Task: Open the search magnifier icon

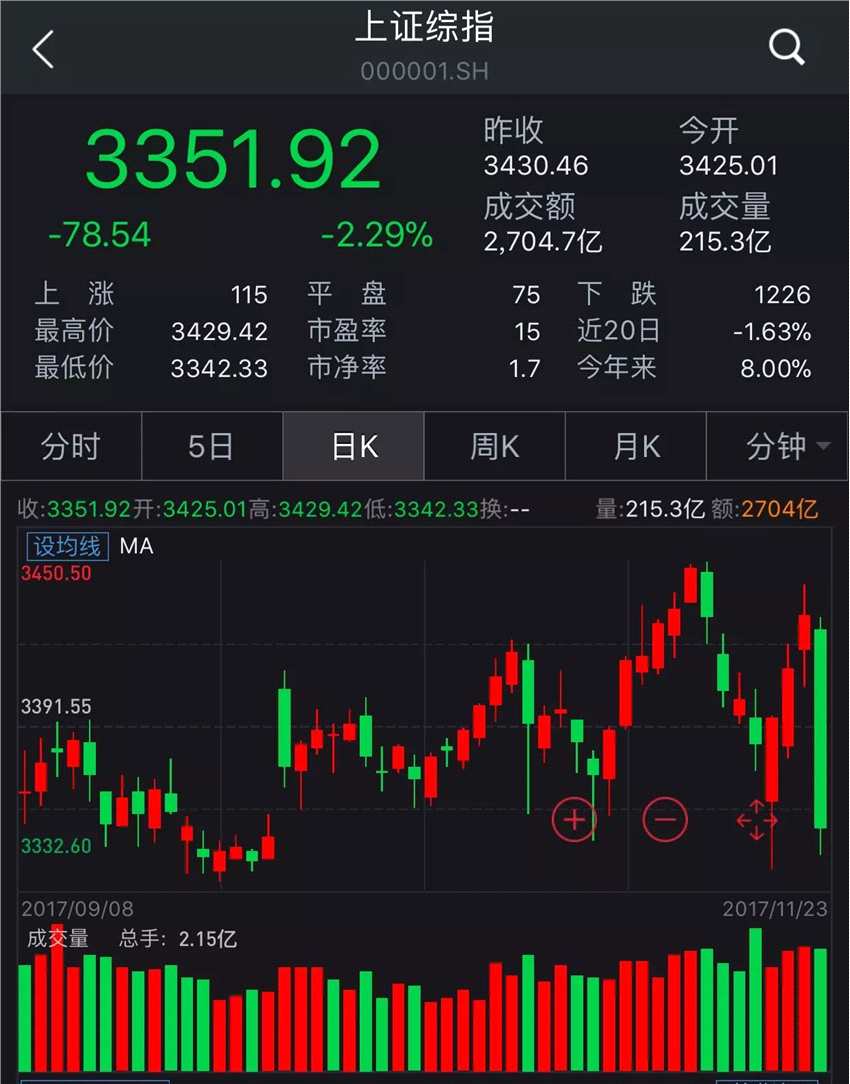Action: [786, 46]
